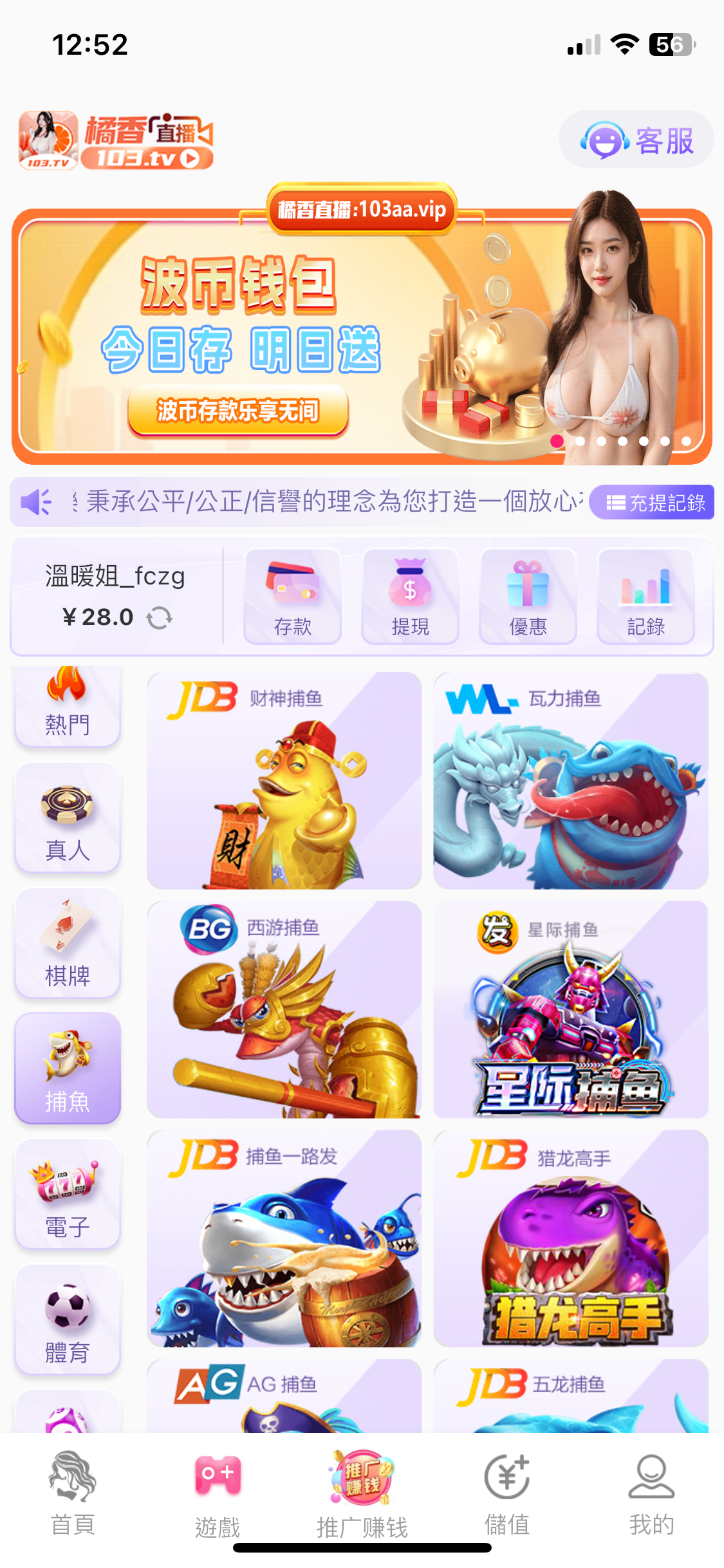Launch the 瓦力捕鱼 game
The image size is (724, 1568).
(x=571, y=781)
